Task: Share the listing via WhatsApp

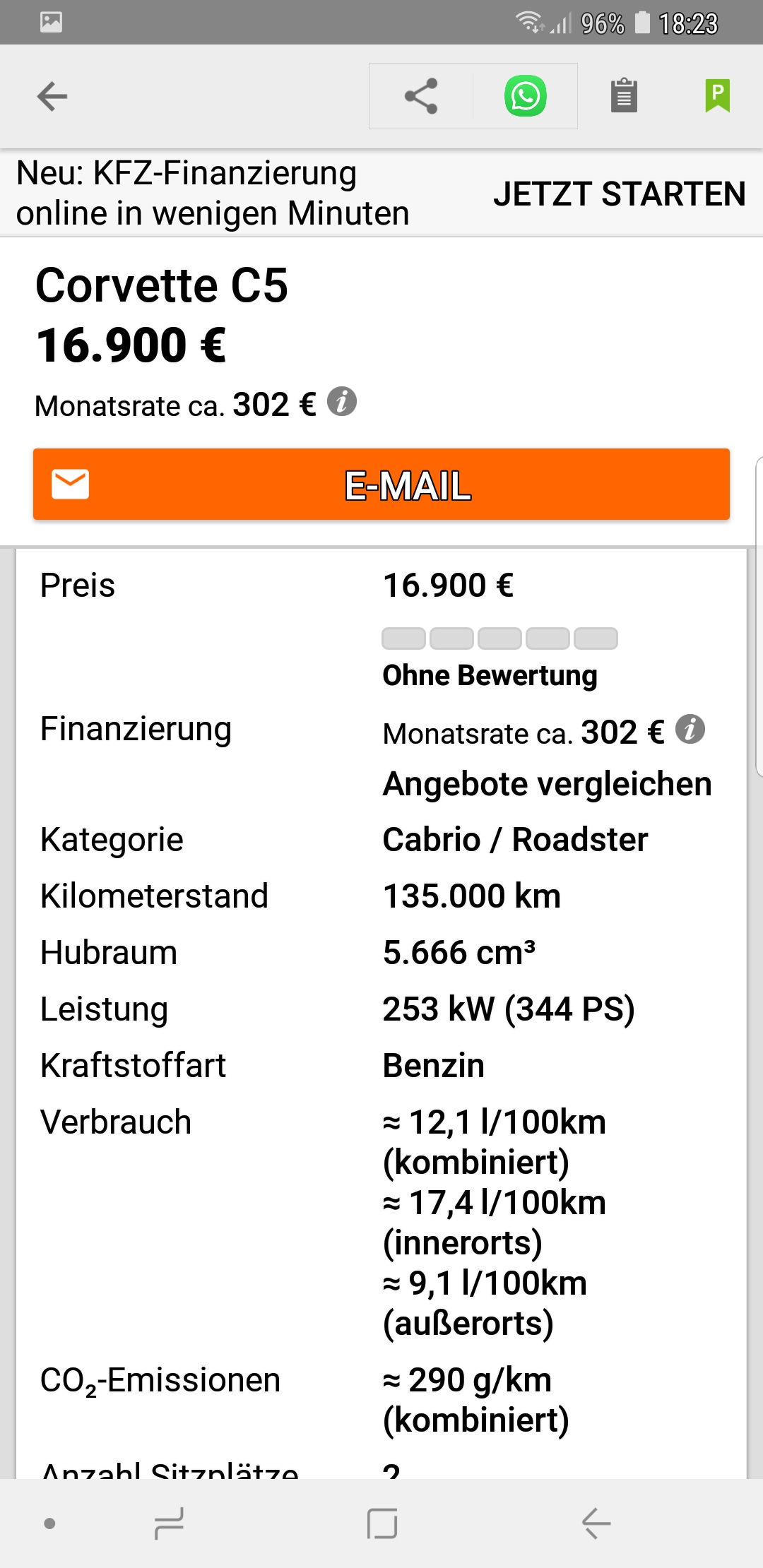Action: tap(526, 97)
